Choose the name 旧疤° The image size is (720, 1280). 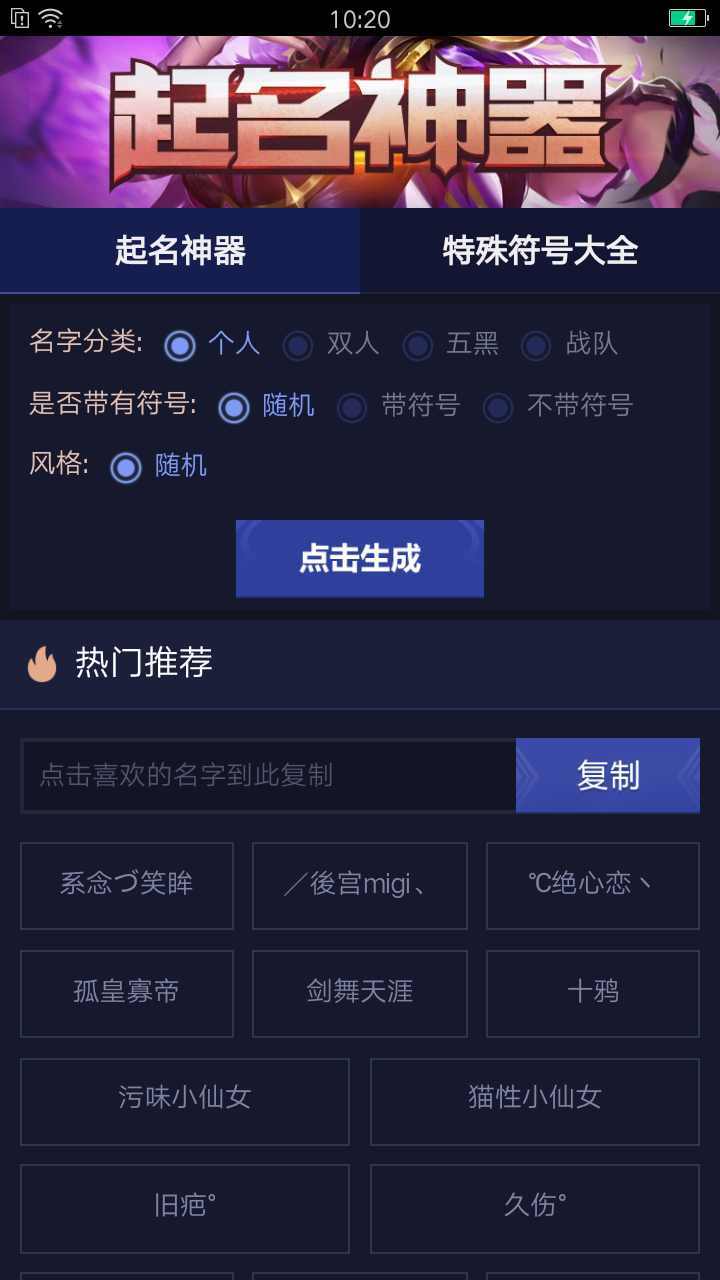pos(185,1207)
